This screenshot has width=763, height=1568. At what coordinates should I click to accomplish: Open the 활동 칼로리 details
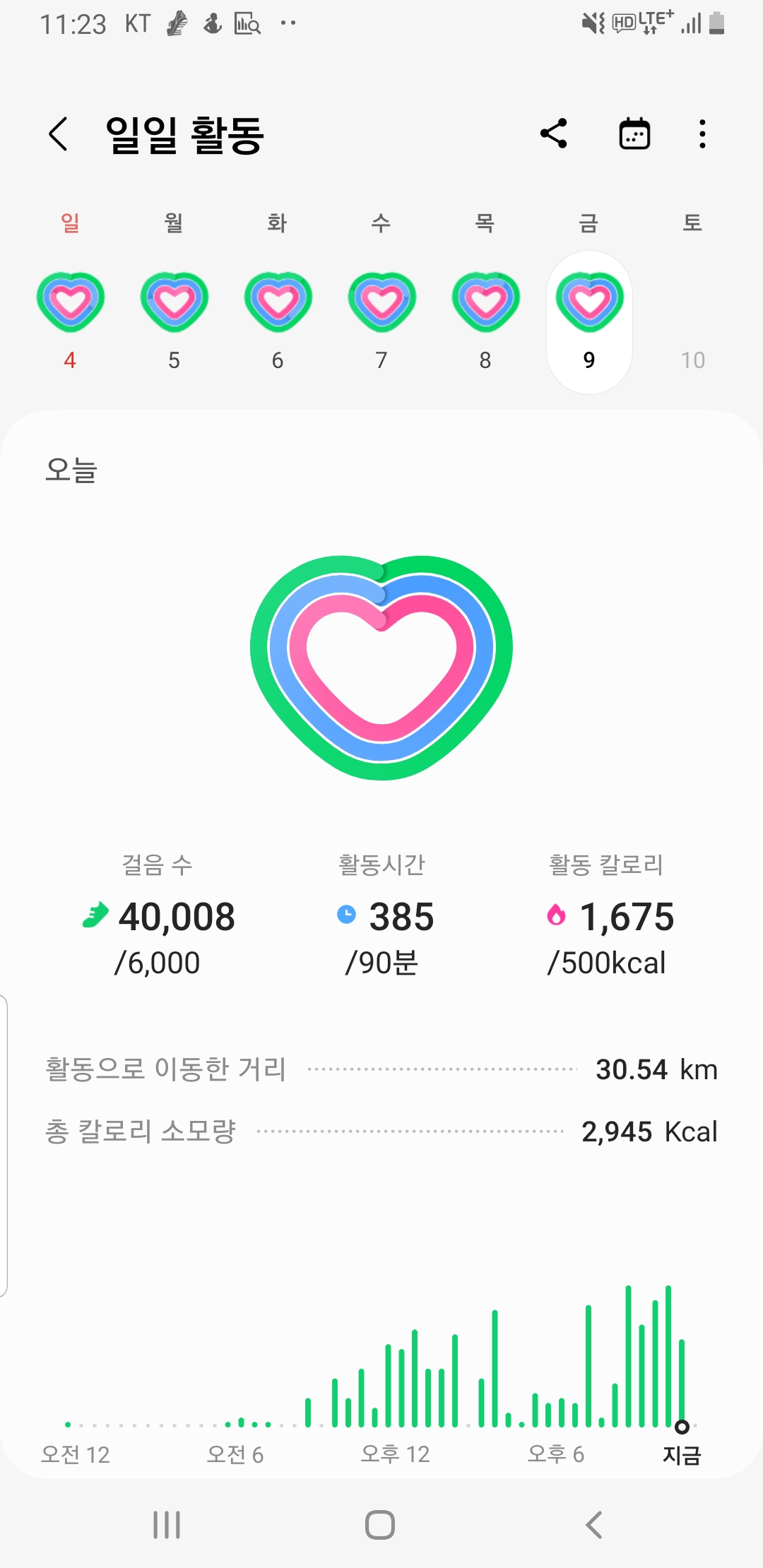(x=607, y=917)
